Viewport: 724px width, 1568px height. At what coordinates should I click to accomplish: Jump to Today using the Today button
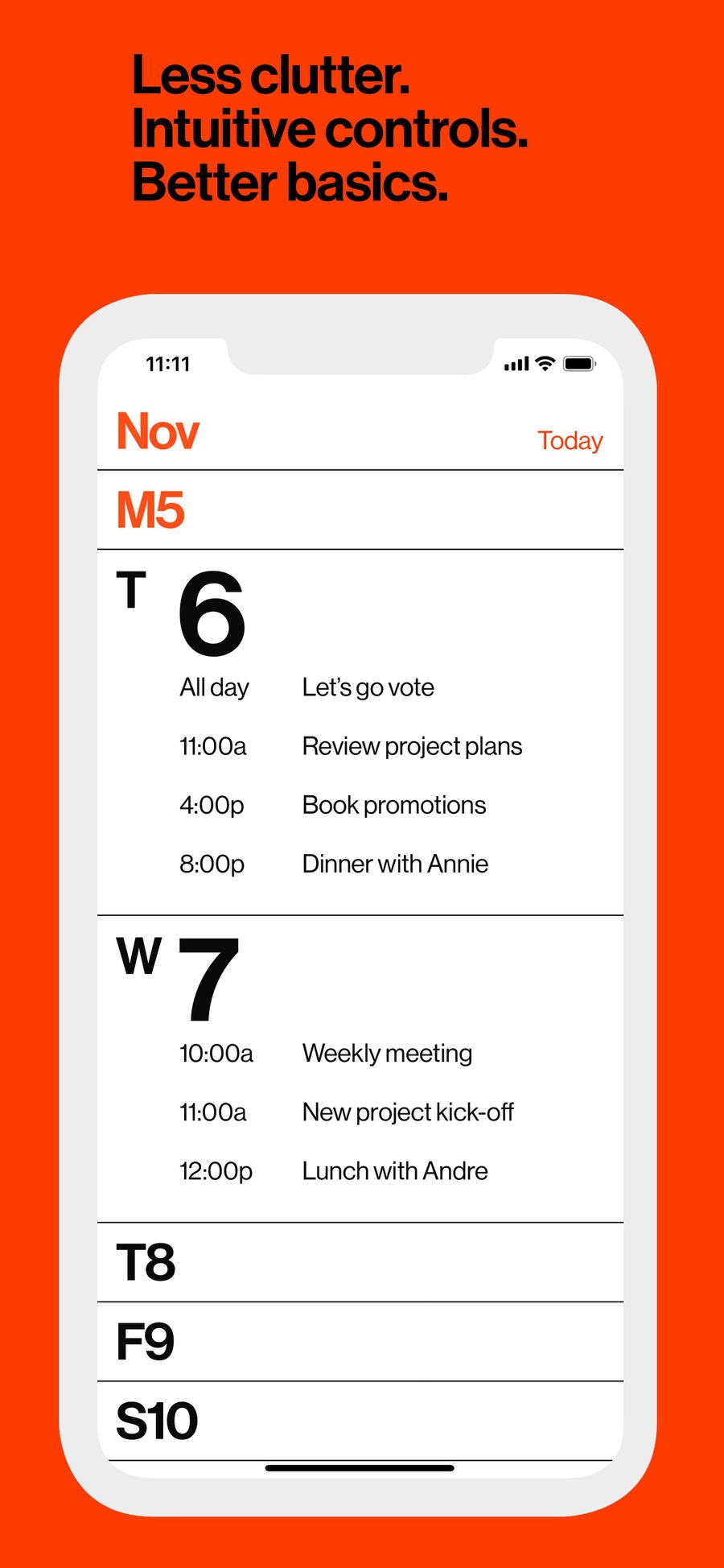[x=570, y=440]
